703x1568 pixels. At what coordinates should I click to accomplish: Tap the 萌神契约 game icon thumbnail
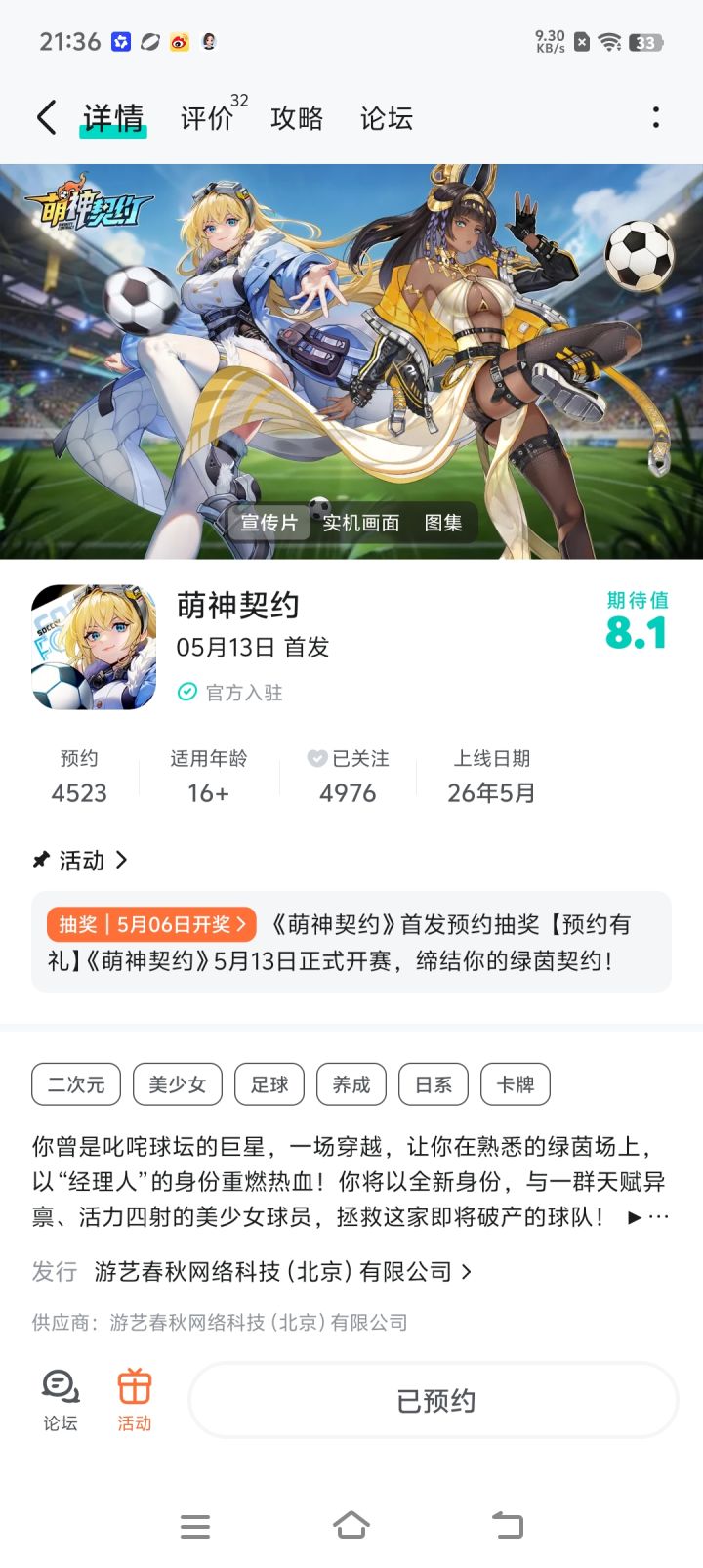click(93, 646)
